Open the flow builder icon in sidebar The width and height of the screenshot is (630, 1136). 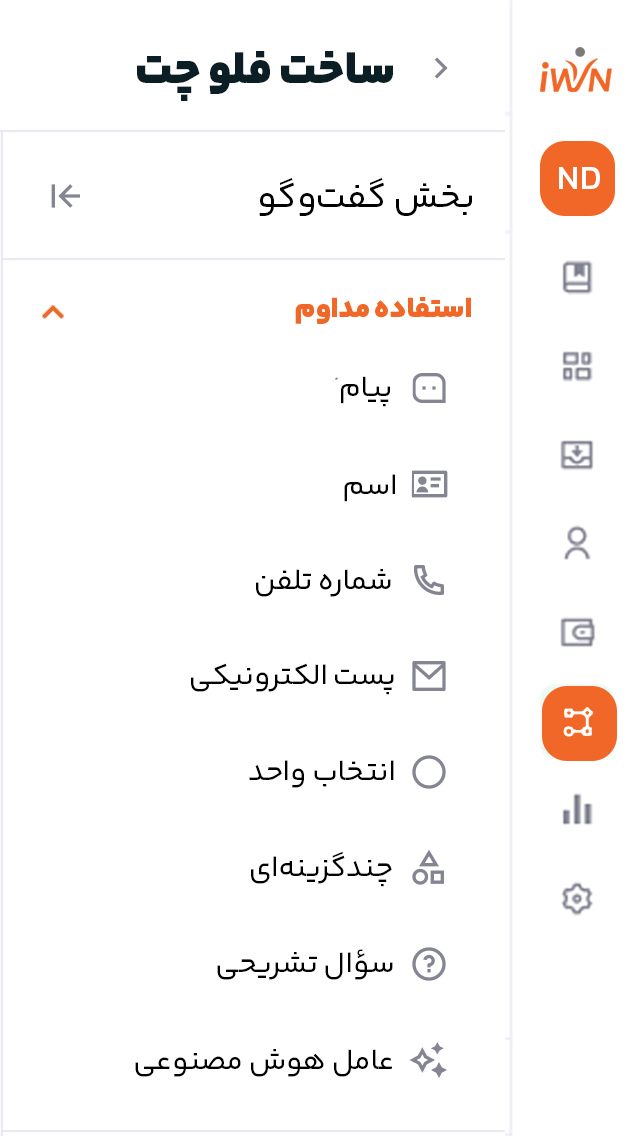pyautogui.click(x=579, y=723)
